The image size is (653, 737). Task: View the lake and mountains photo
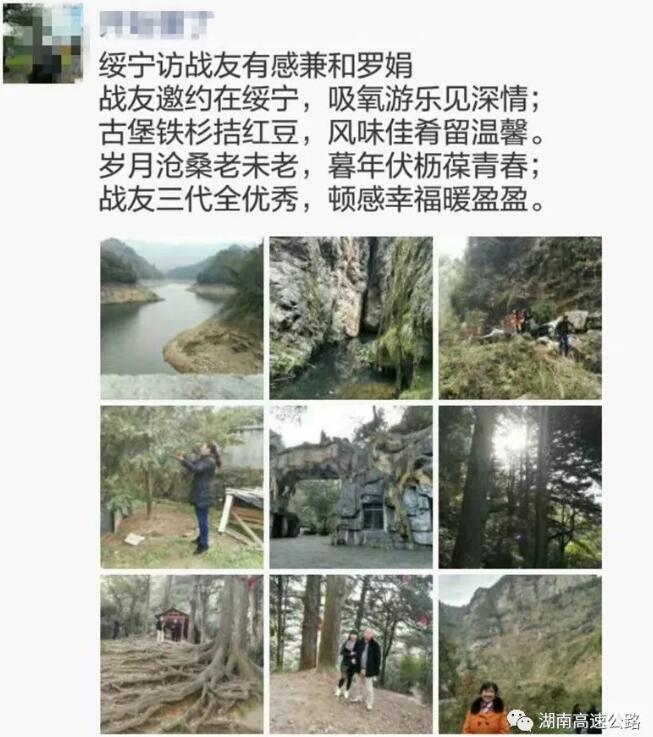tap(181, 318)
